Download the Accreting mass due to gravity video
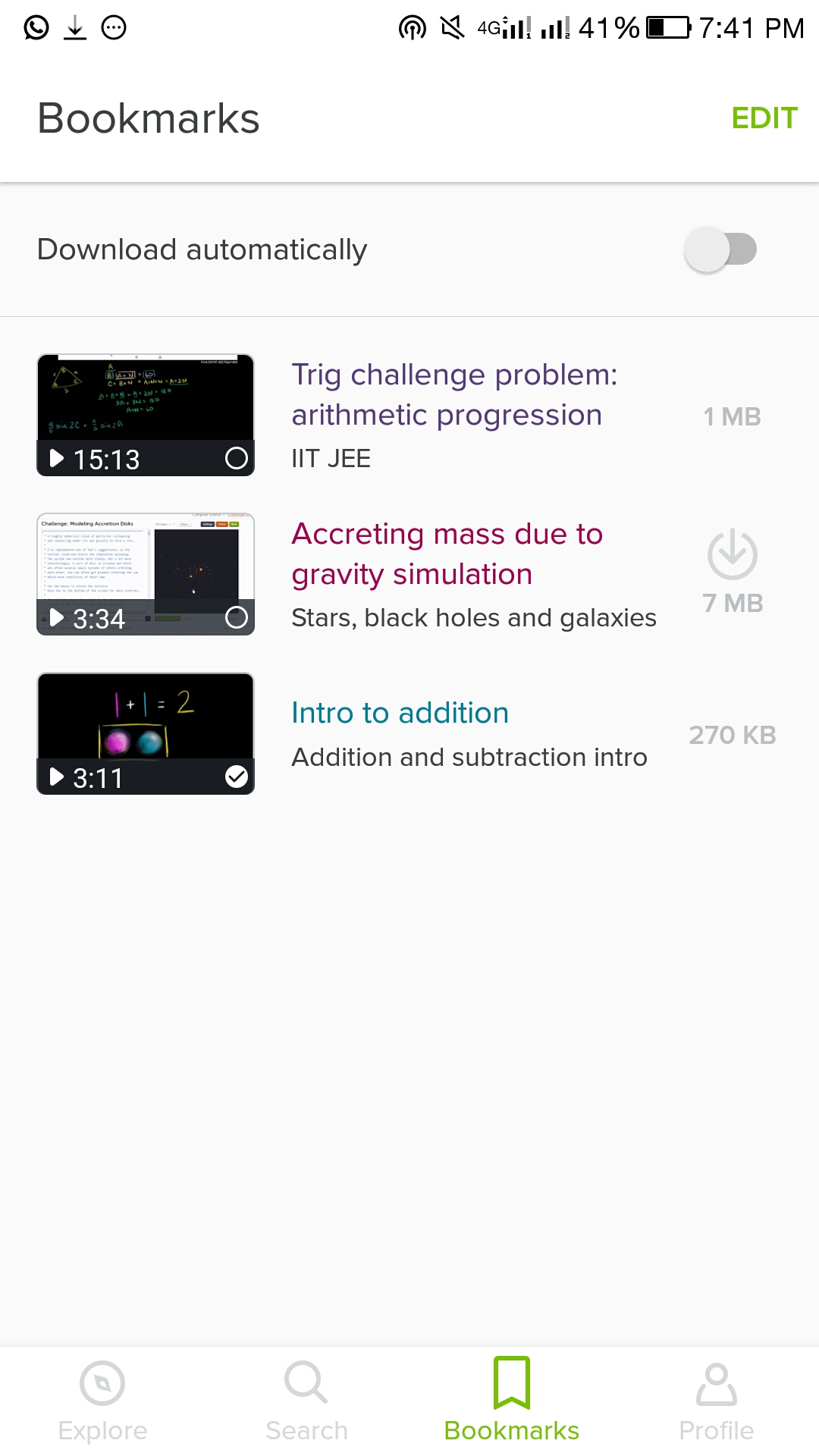 732,554
